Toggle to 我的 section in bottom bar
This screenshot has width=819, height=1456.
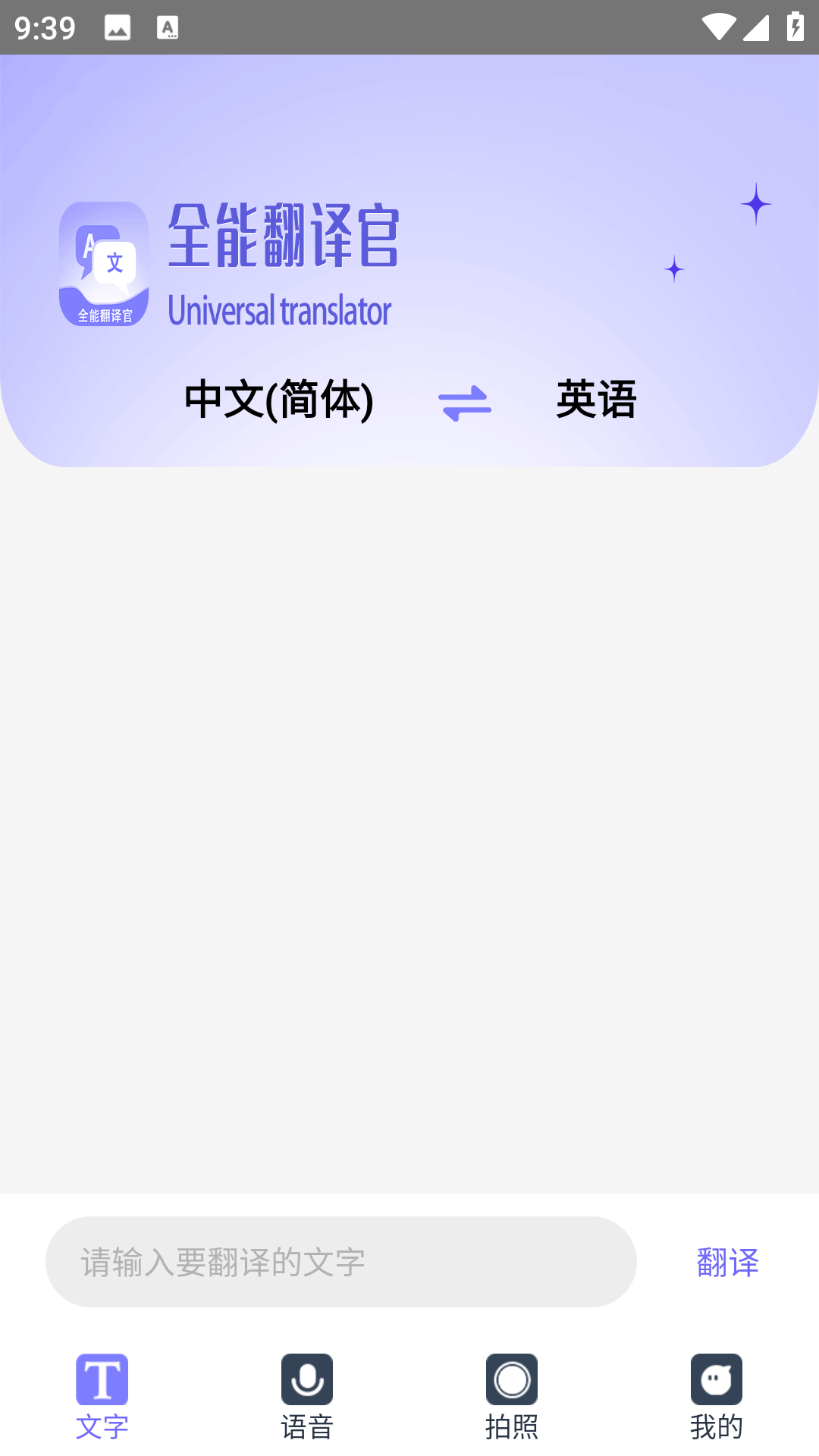pos(716,1399)
